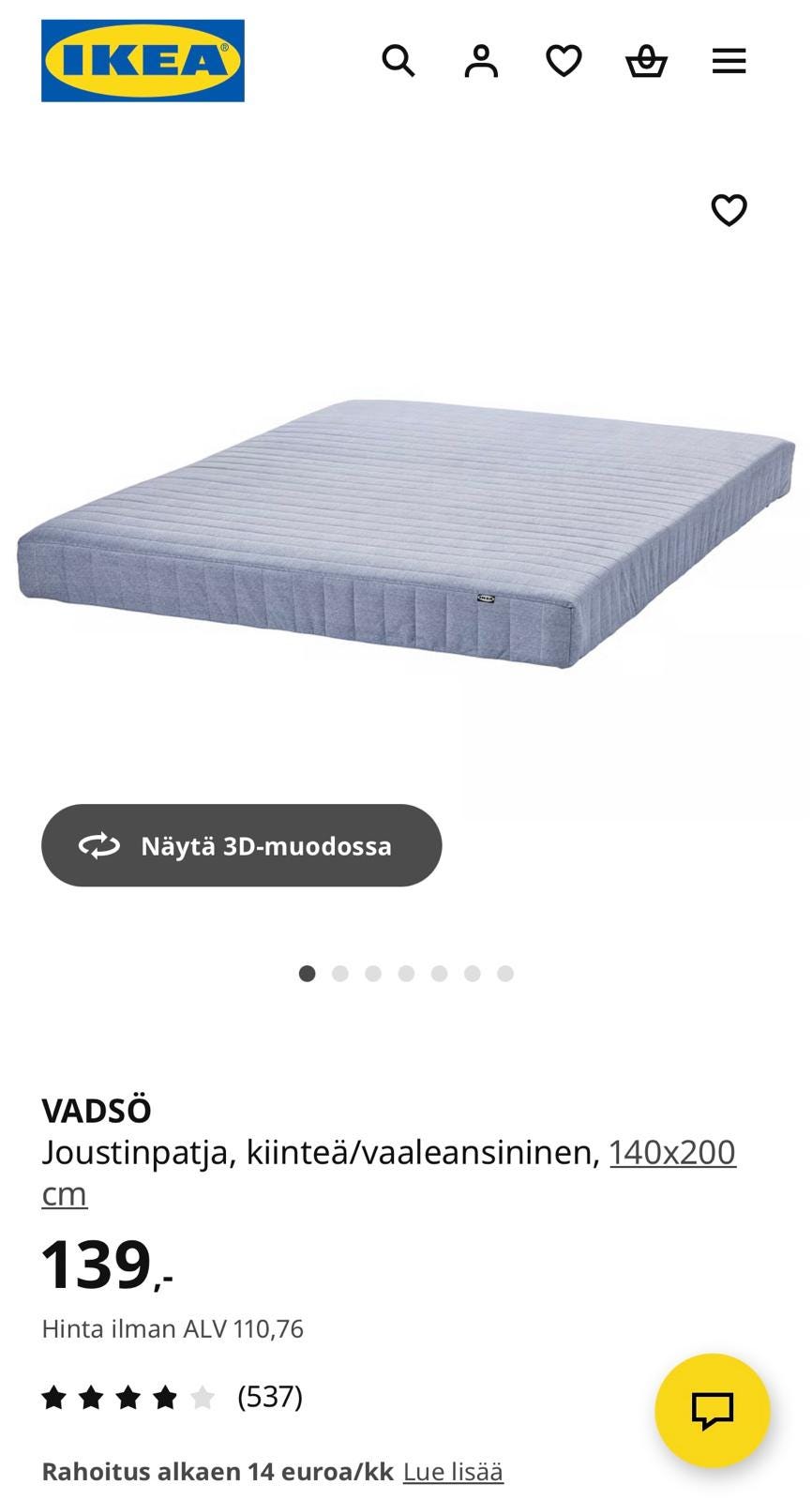Open the account profile icon
This screenshot has width=812, height=1500.
[480, 61]
